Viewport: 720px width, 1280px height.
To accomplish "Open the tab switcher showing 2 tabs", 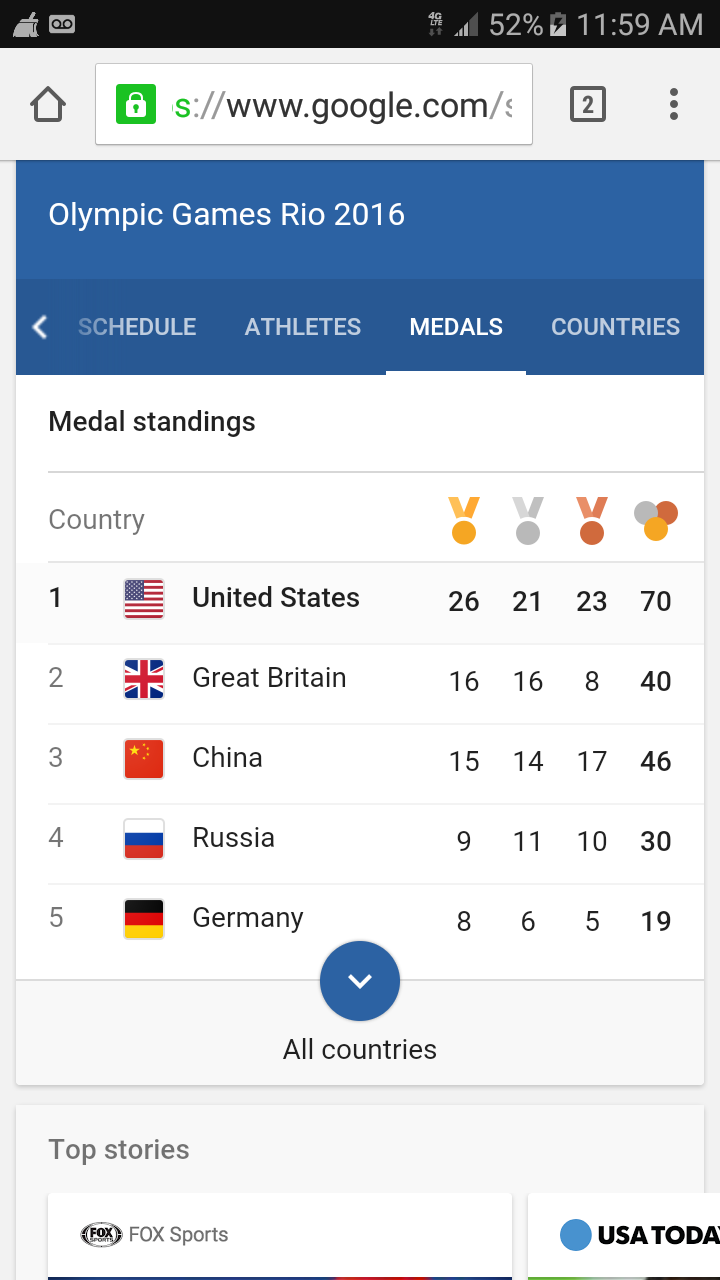I will coord(588,104).
